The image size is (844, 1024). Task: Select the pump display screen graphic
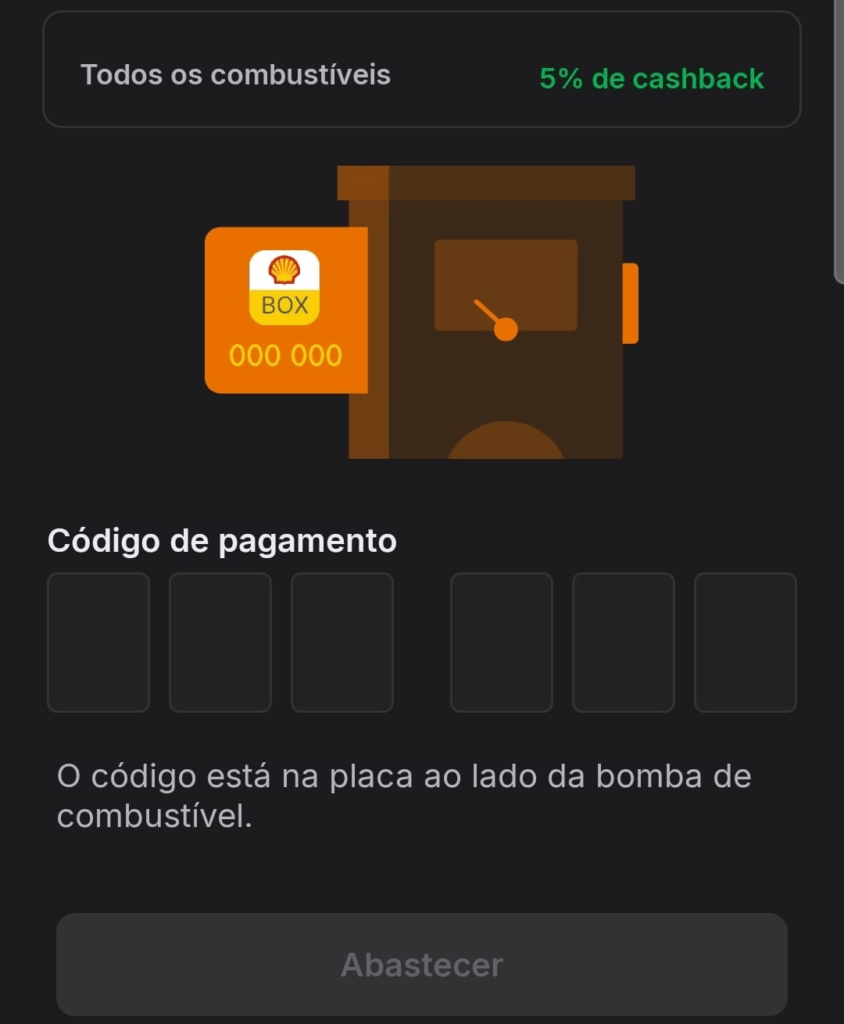tap(505, 285)
